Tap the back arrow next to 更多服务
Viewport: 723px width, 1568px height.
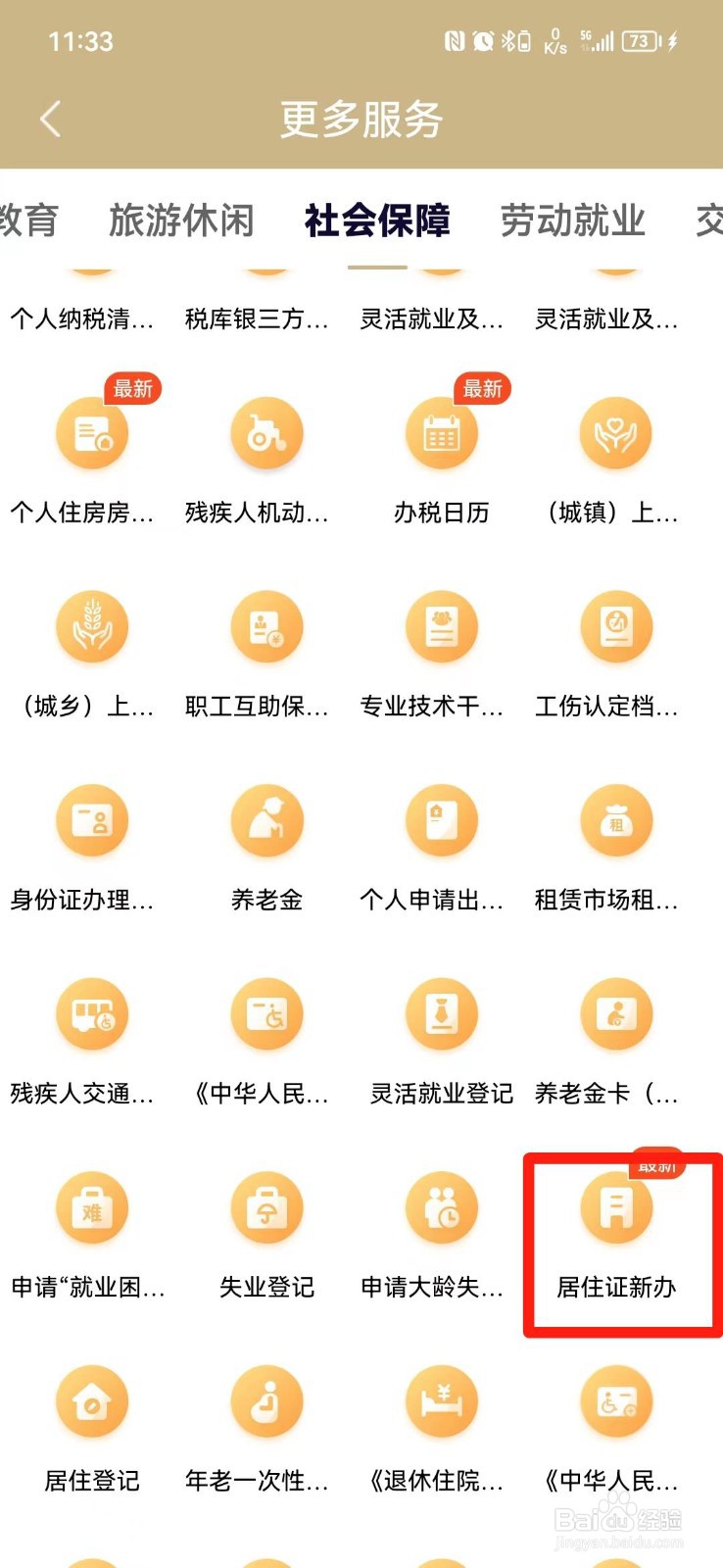50,118
